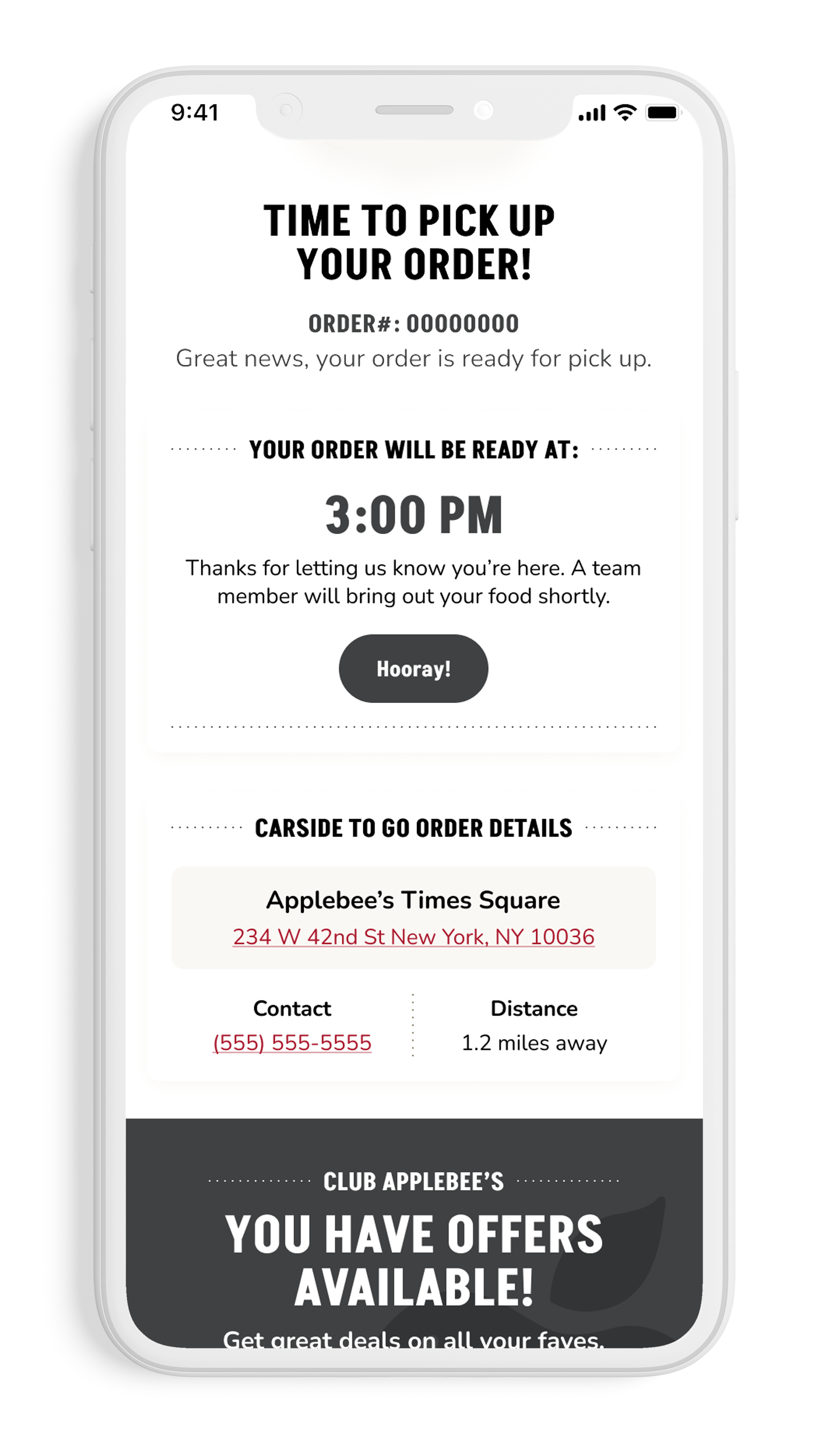Open the 234 W 42nd St address link
This screenshot has width=839, height=1456.
pos(413,936)
